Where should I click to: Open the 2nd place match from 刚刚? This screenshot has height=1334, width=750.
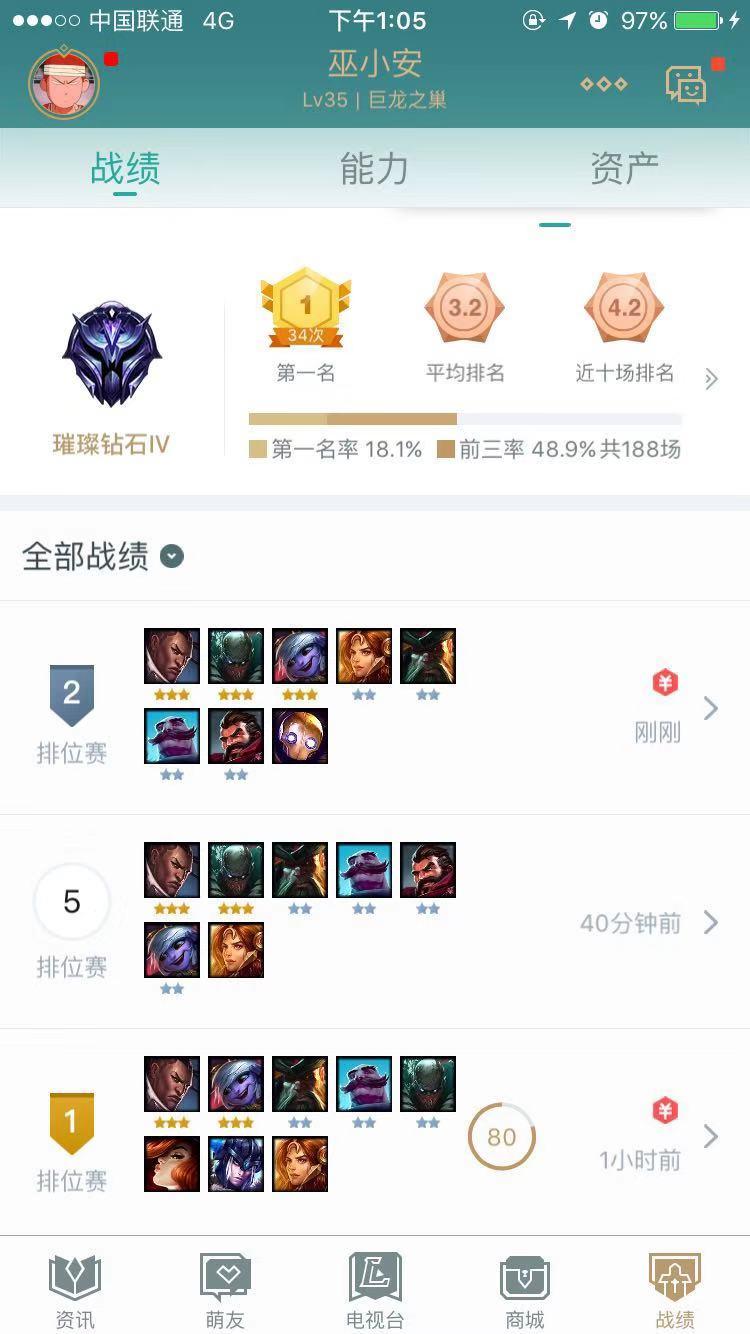point(711,708)
